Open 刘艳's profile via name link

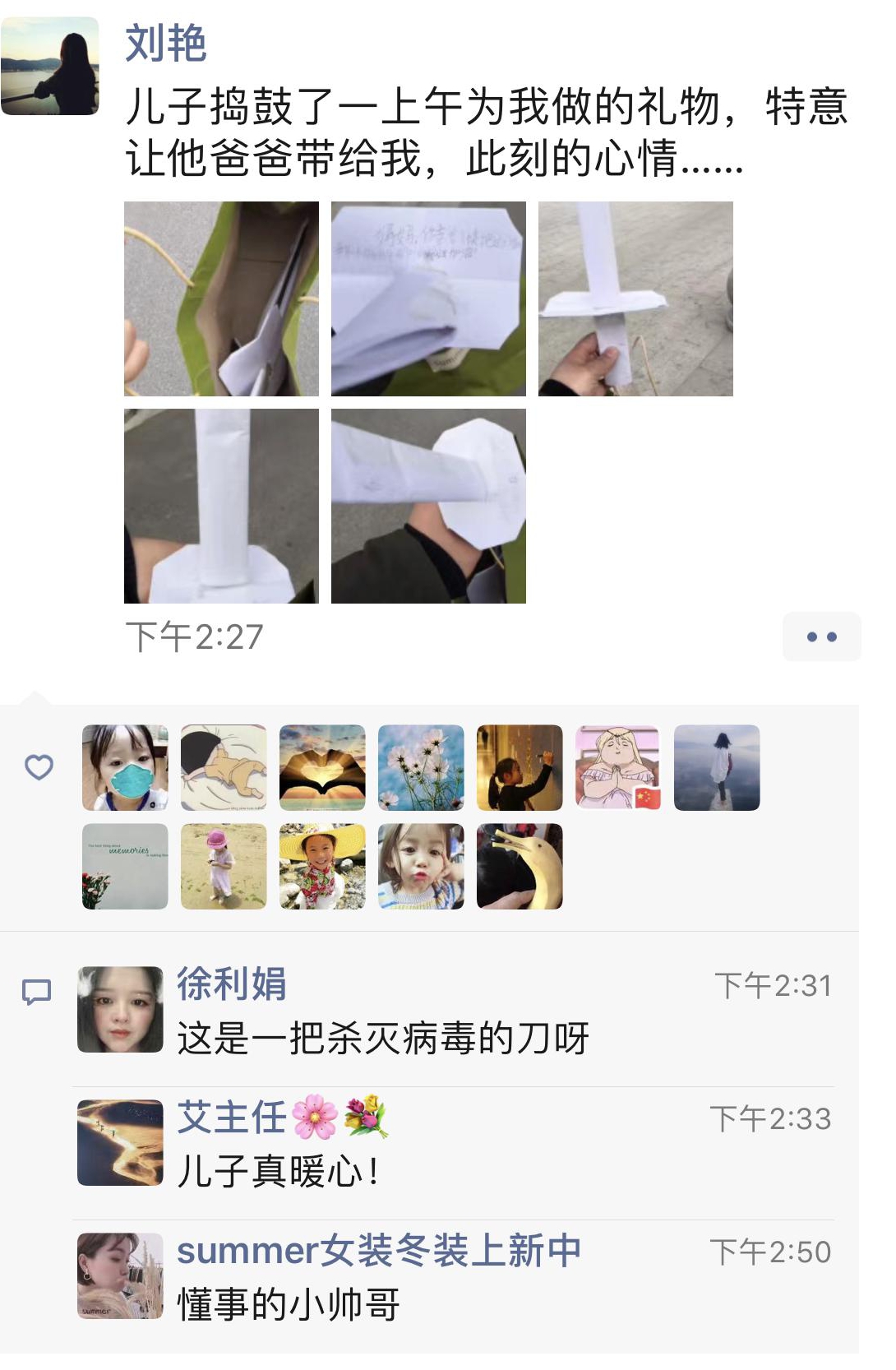(165, 43)
